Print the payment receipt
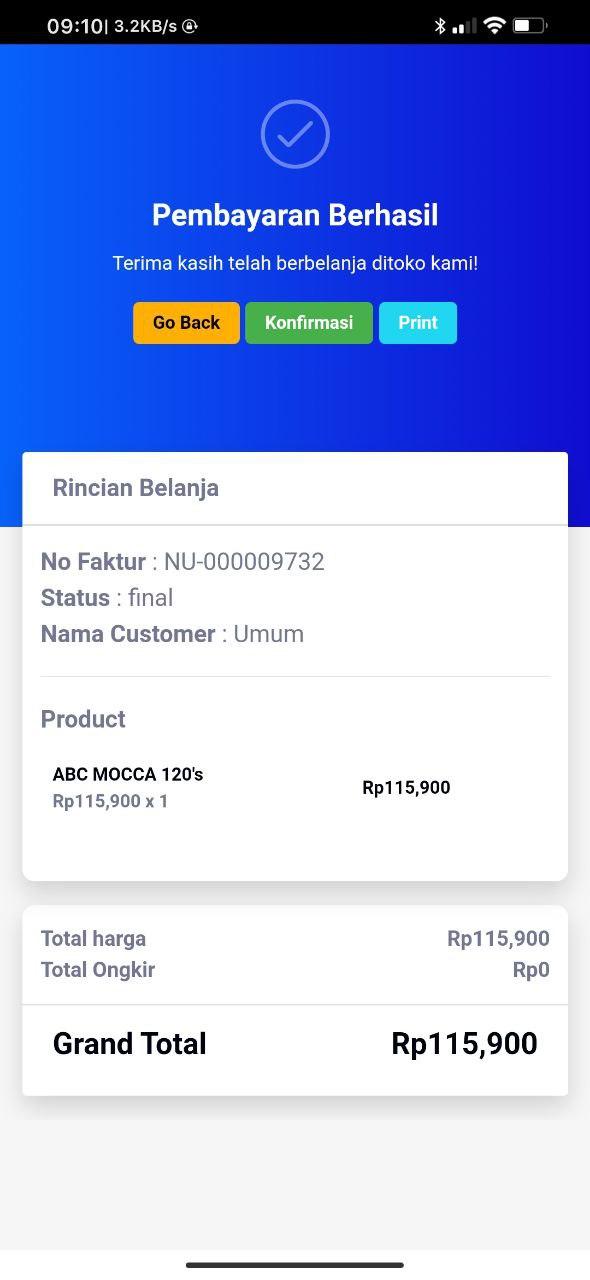 point(418,323)
